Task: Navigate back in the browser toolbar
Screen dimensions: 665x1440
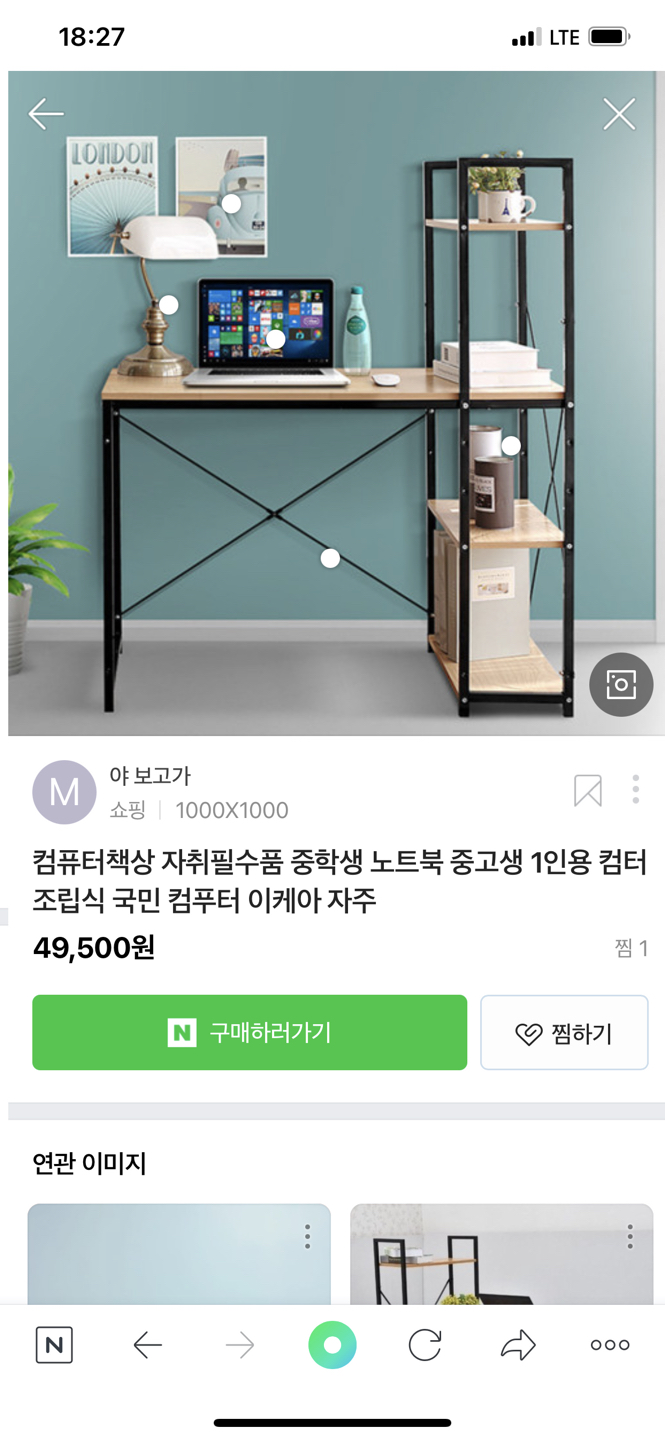Action: pos(147,1345)
